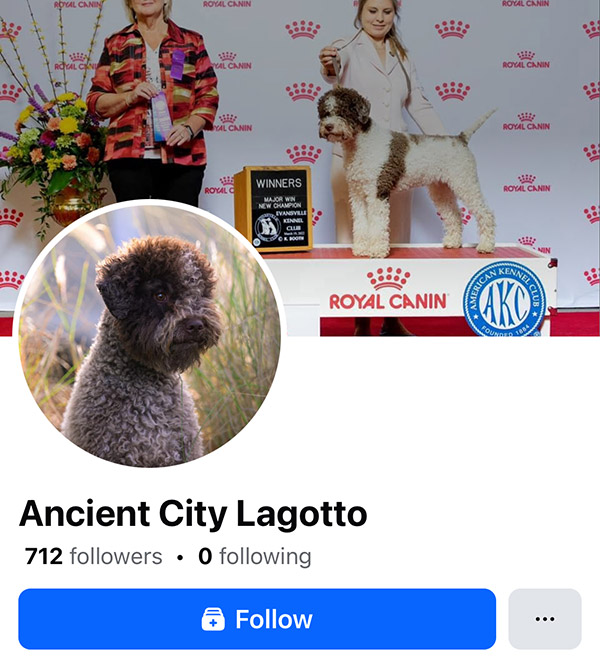Follow the Ancient City Lagotto page
Viewport: 600px width, 671px height.
[x=257, y=619]
